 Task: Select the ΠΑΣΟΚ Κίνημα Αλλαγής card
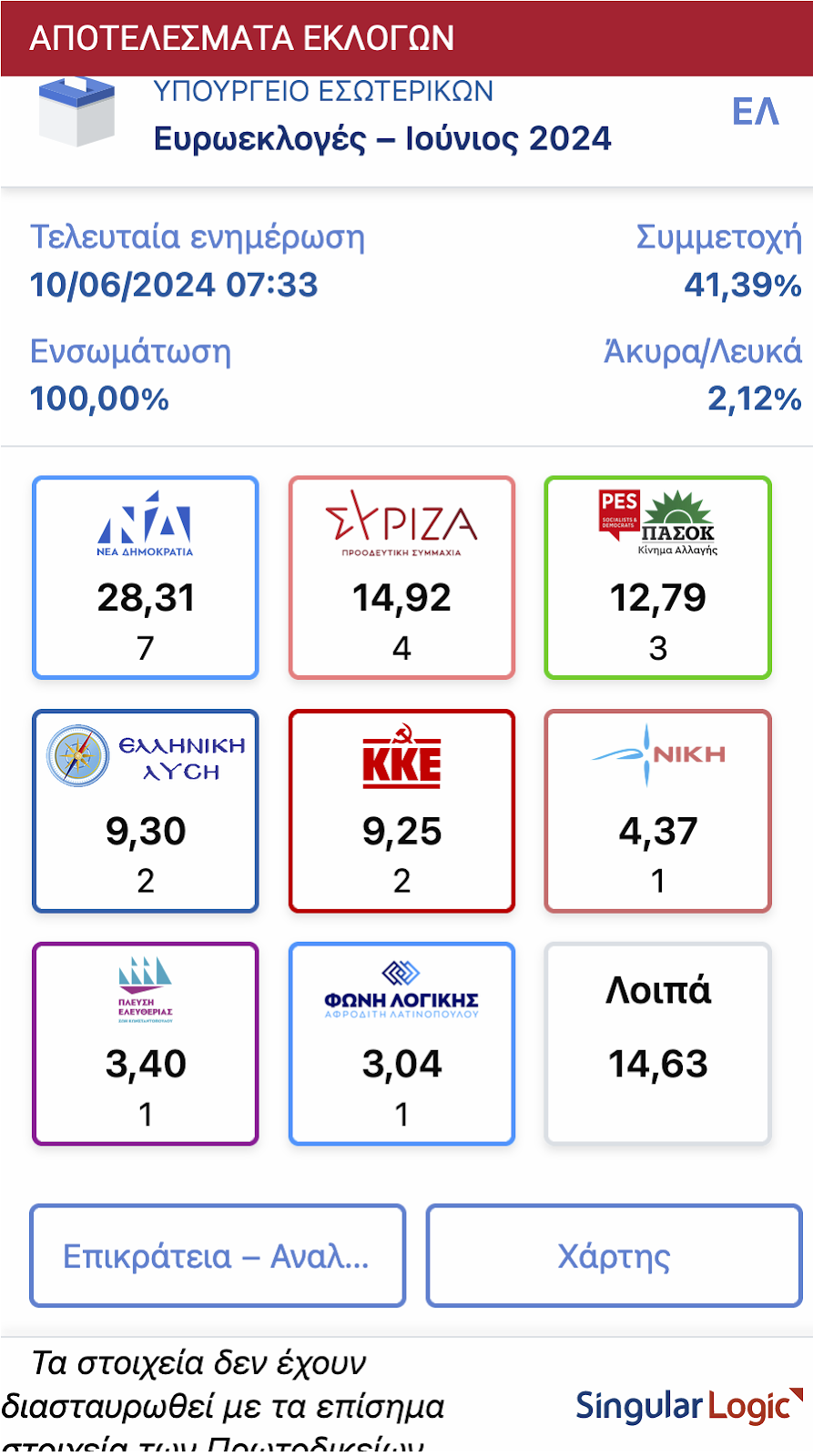click(x=658, y=578)
